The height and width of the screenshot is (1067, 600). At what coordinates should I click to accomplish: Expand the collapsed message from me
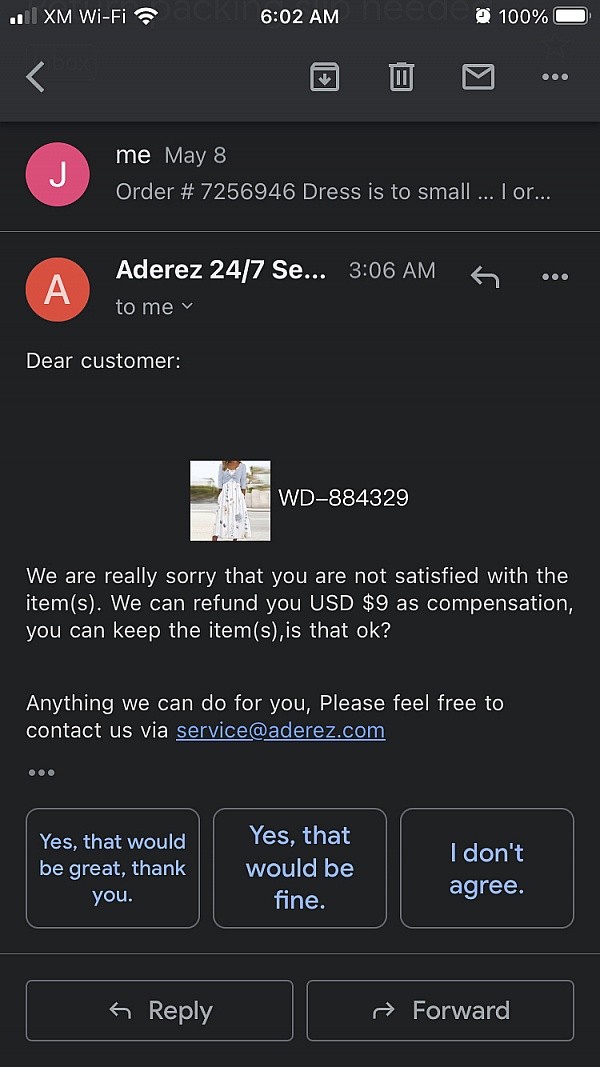point(300,174)
